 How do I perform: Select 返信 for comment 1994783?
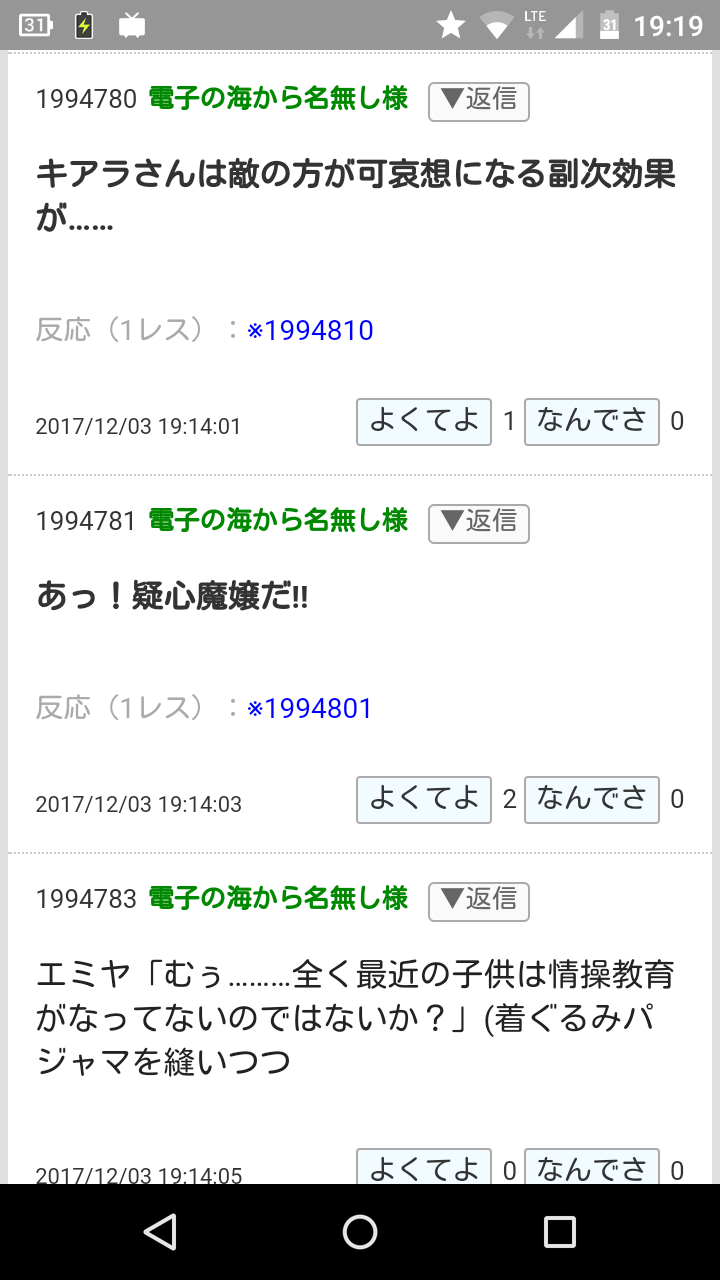pos(478,901)
